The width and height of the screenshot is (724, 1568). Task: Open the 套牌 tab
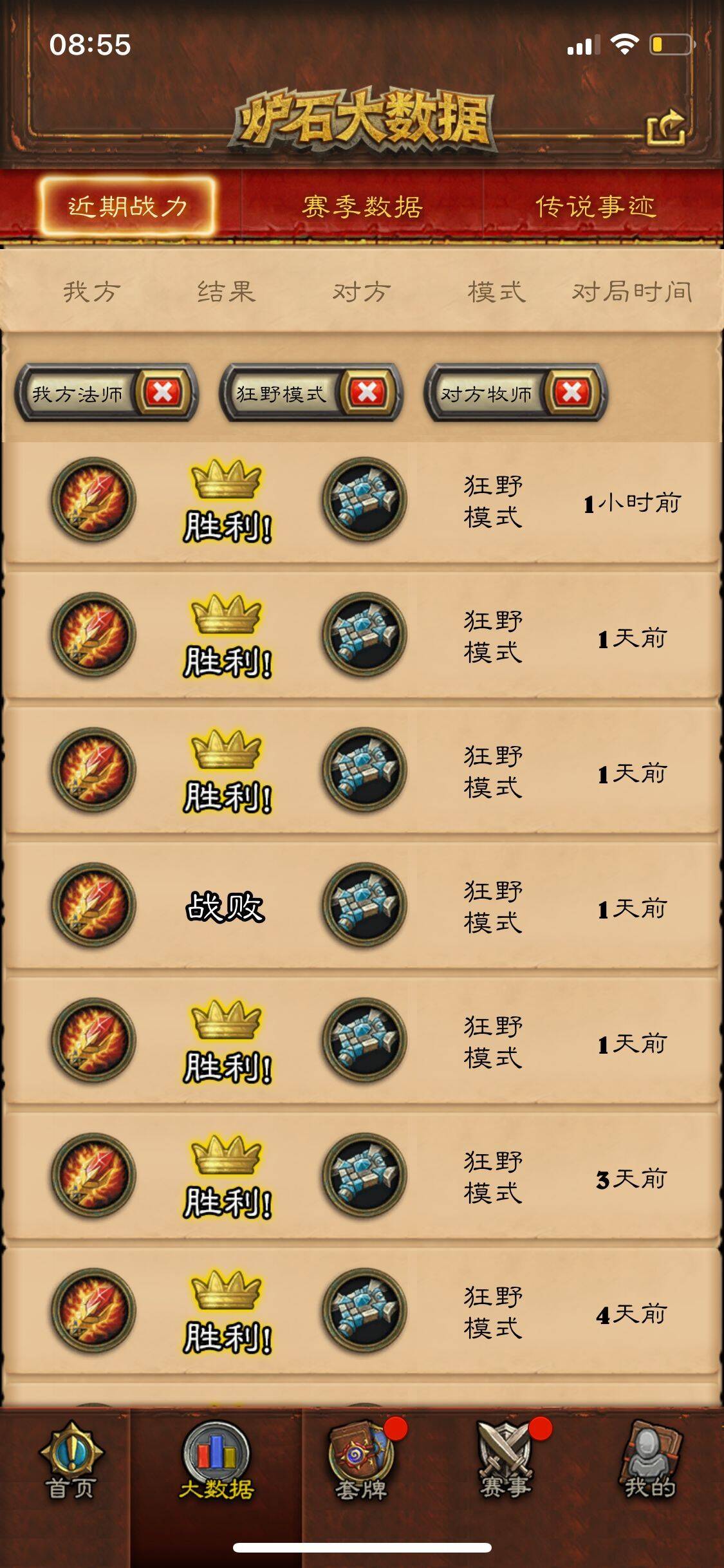[360, 1461]
